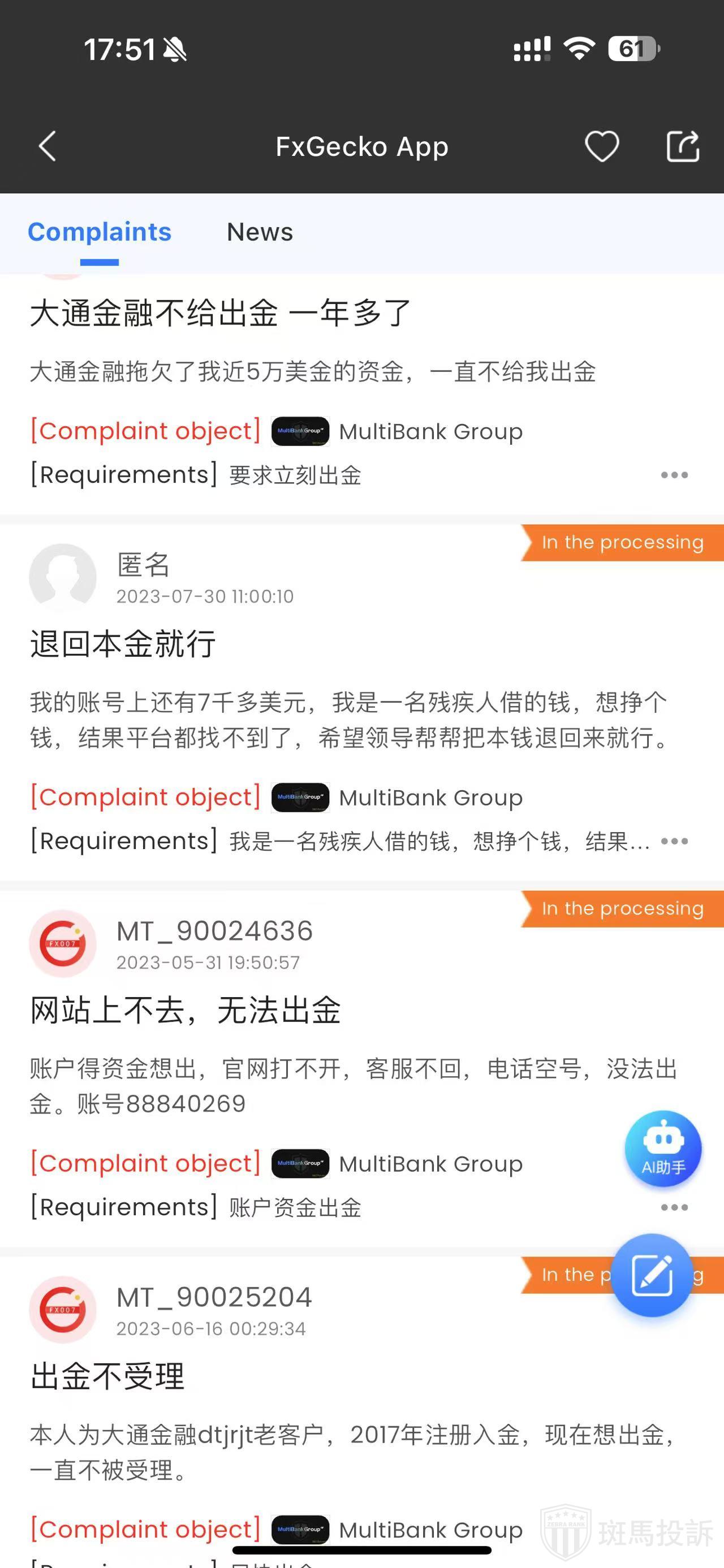Select the Complaints tab
Screen dimensions: 724x1568
[x=99, y=232]
